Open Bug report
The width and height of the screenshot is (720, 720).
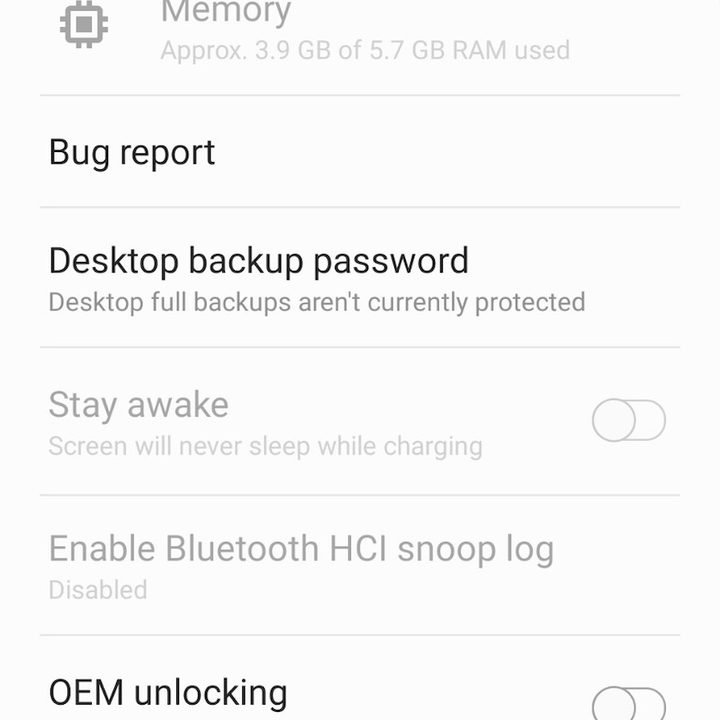(132, 153)
